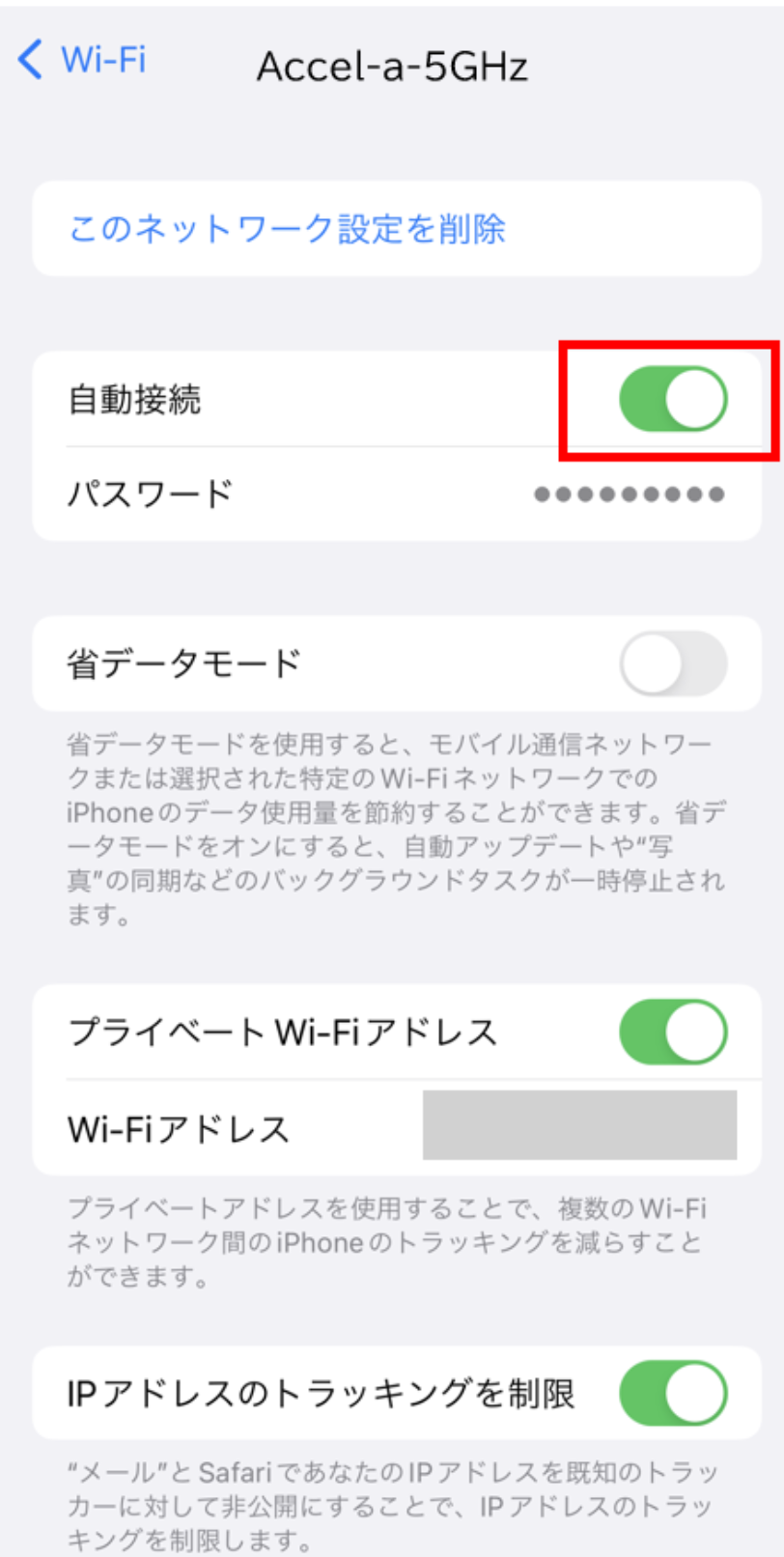
Task: Go back to the Wi-Fi list
Action: pyautogui.click(x=82, y=60)
